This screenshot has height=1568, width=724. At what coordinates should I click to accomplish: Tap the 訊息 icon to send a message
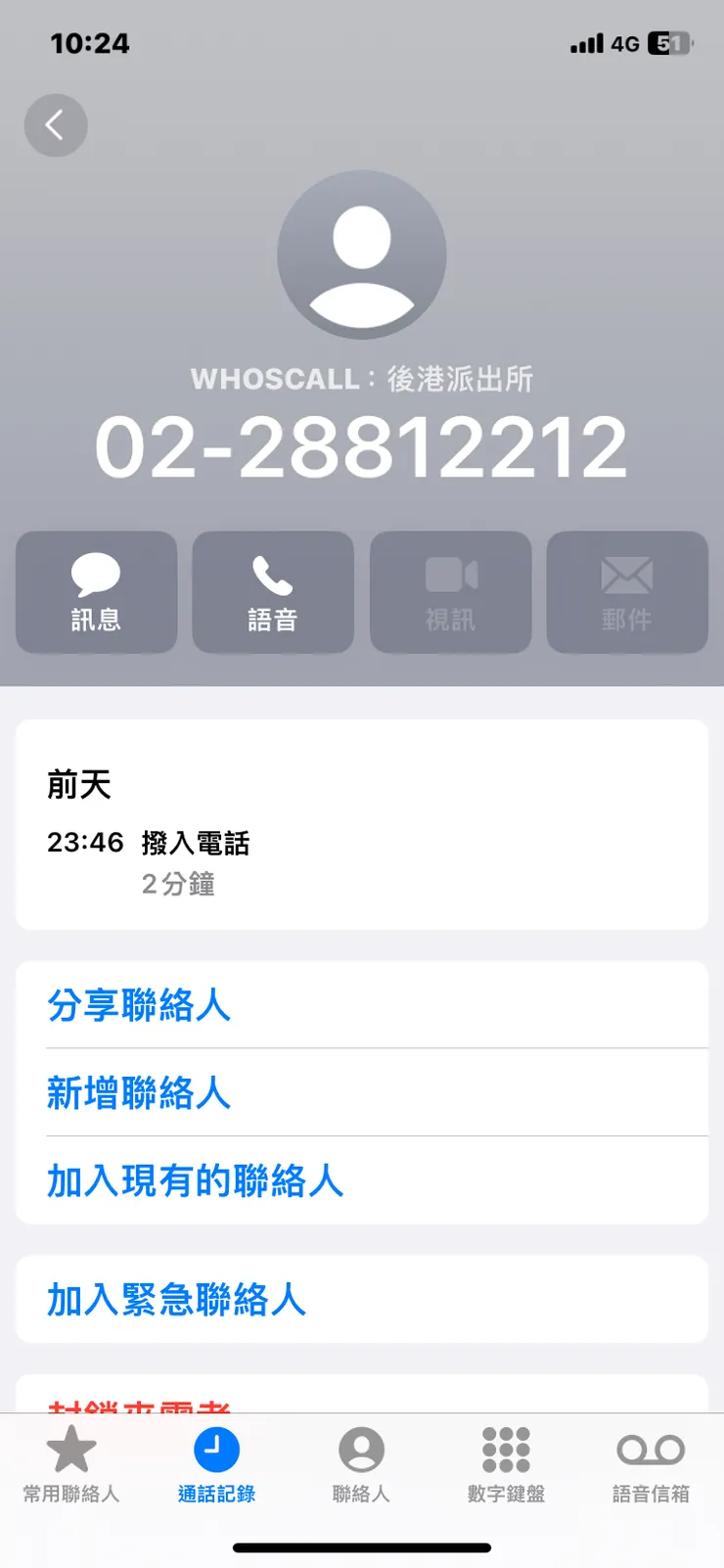(x=95, y=592)
